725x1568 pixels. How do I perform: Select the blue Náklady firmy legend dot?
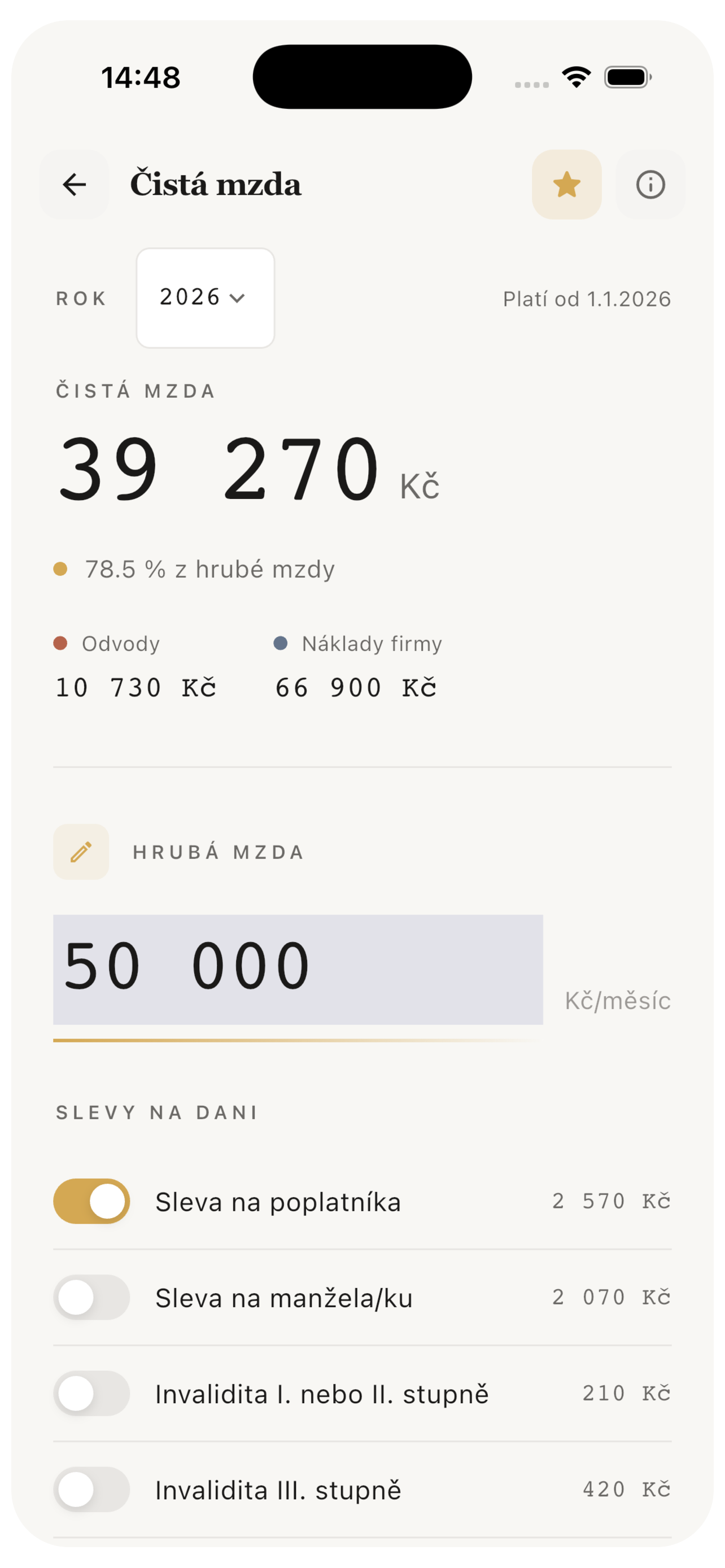[x=281, y=643]
